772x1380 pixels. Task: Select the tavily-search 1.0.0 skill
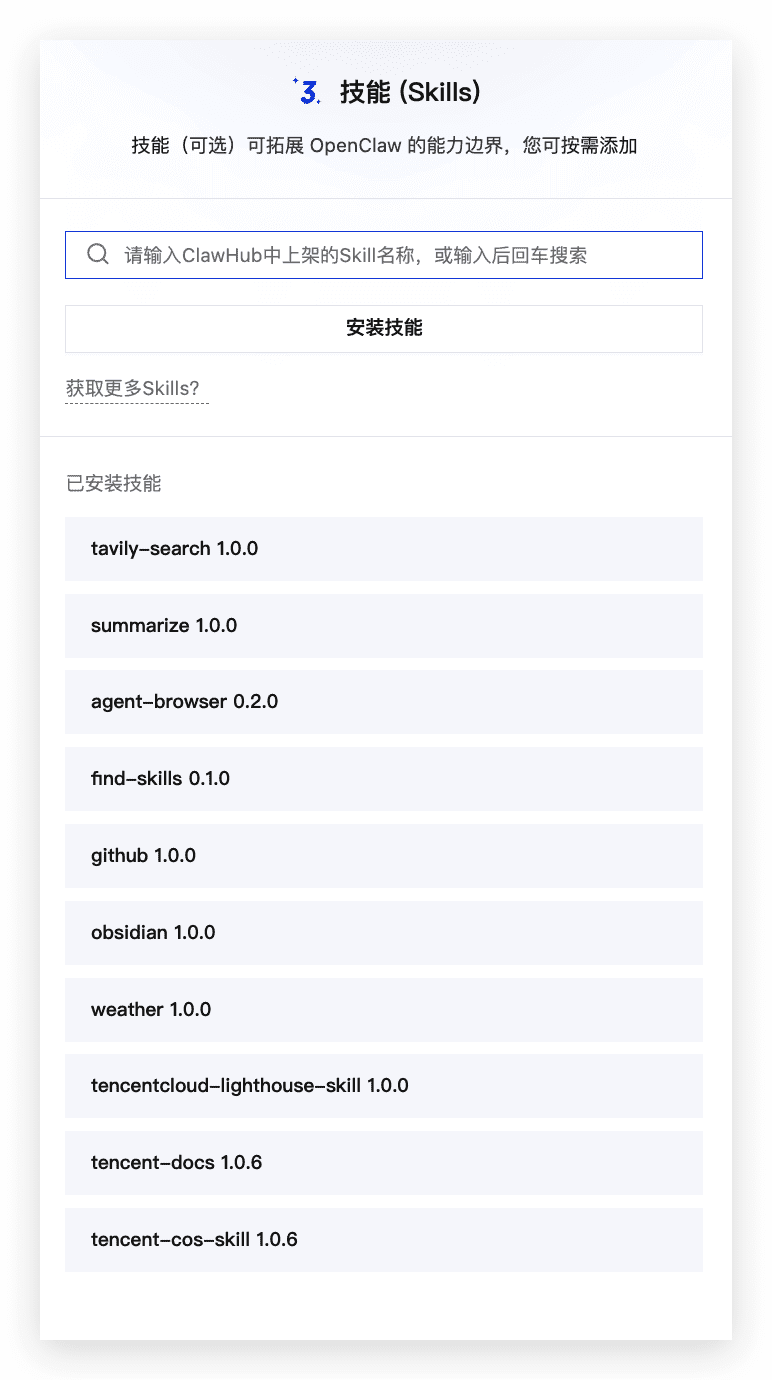(383, 548)
